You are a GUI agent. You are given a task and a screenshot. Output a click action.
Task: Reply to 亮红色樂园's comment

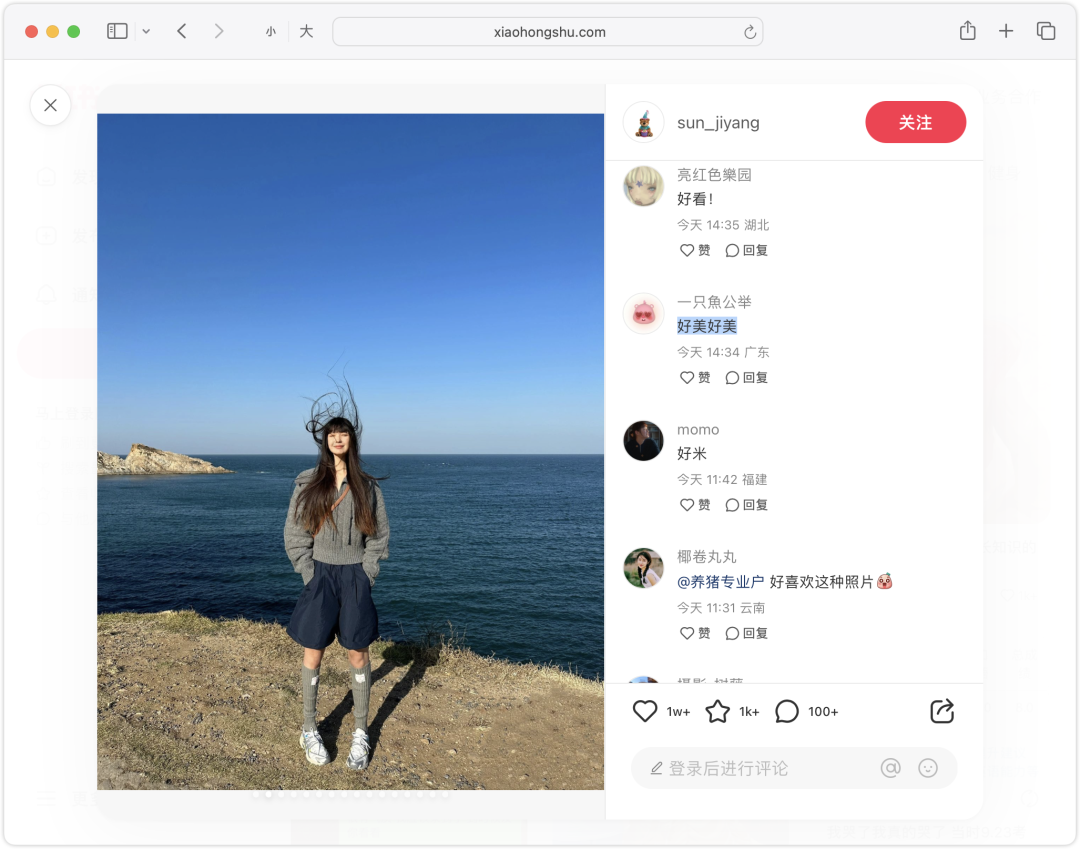point(747,250)
